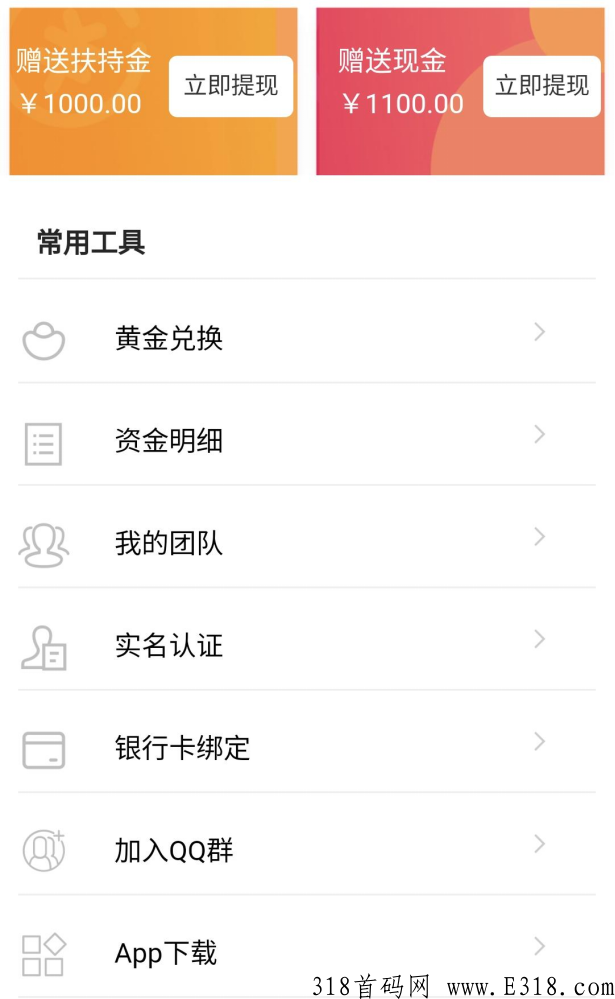Withdraw the 赠送现金 ¥1100.00 balance
The width and height of the screenshot is (615, 999).
pos(542,86)
